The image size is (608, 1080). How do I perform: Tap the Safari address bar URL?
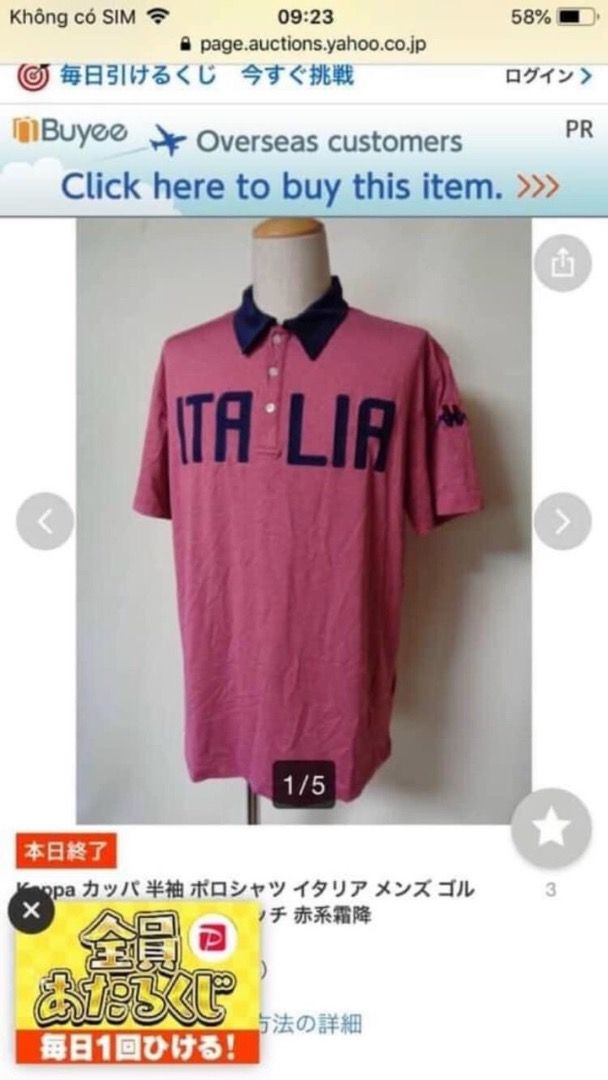[x=304, y=45]
